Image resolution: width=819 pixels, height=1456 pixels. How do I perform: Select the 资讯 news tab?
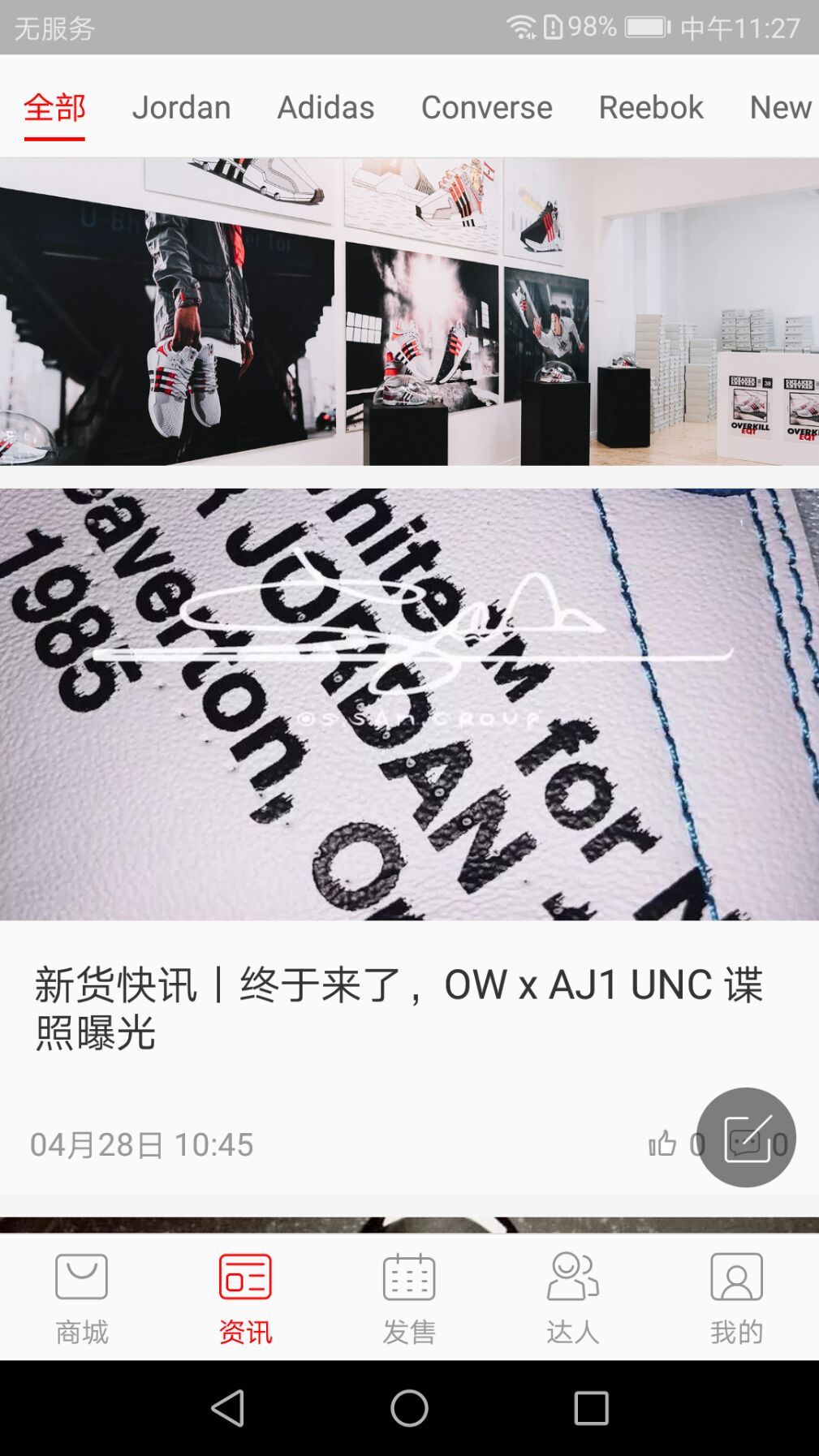[x=245, y=1297]
